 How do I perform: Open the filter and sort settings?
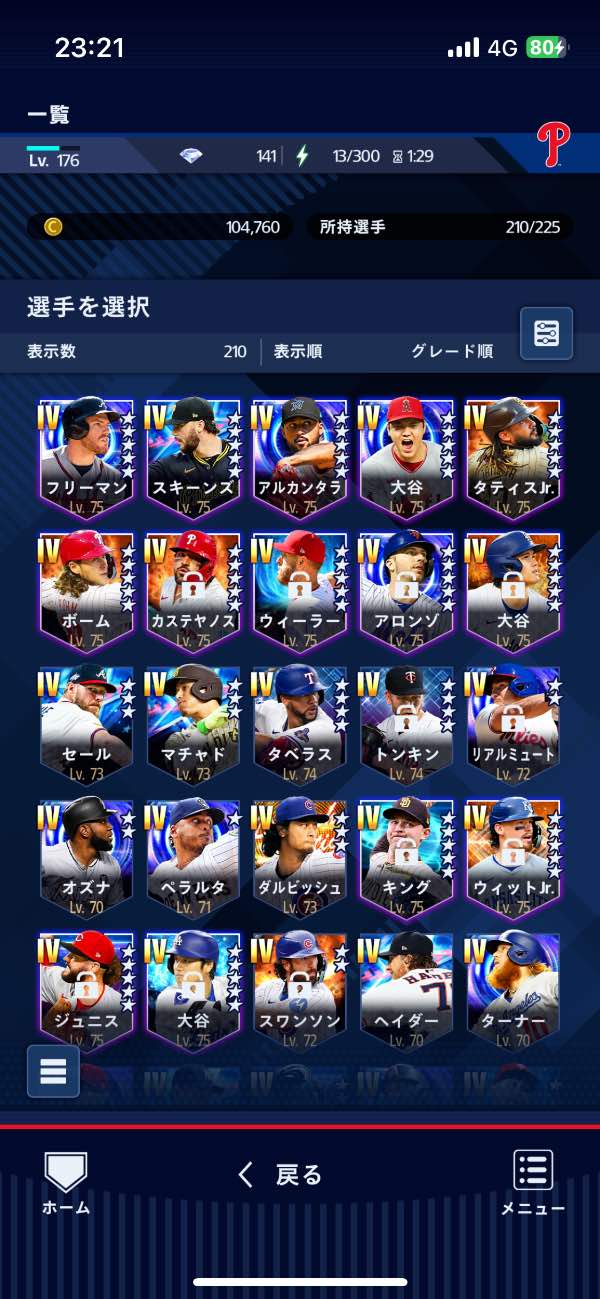pyautogui.click(x=546, y=333)
